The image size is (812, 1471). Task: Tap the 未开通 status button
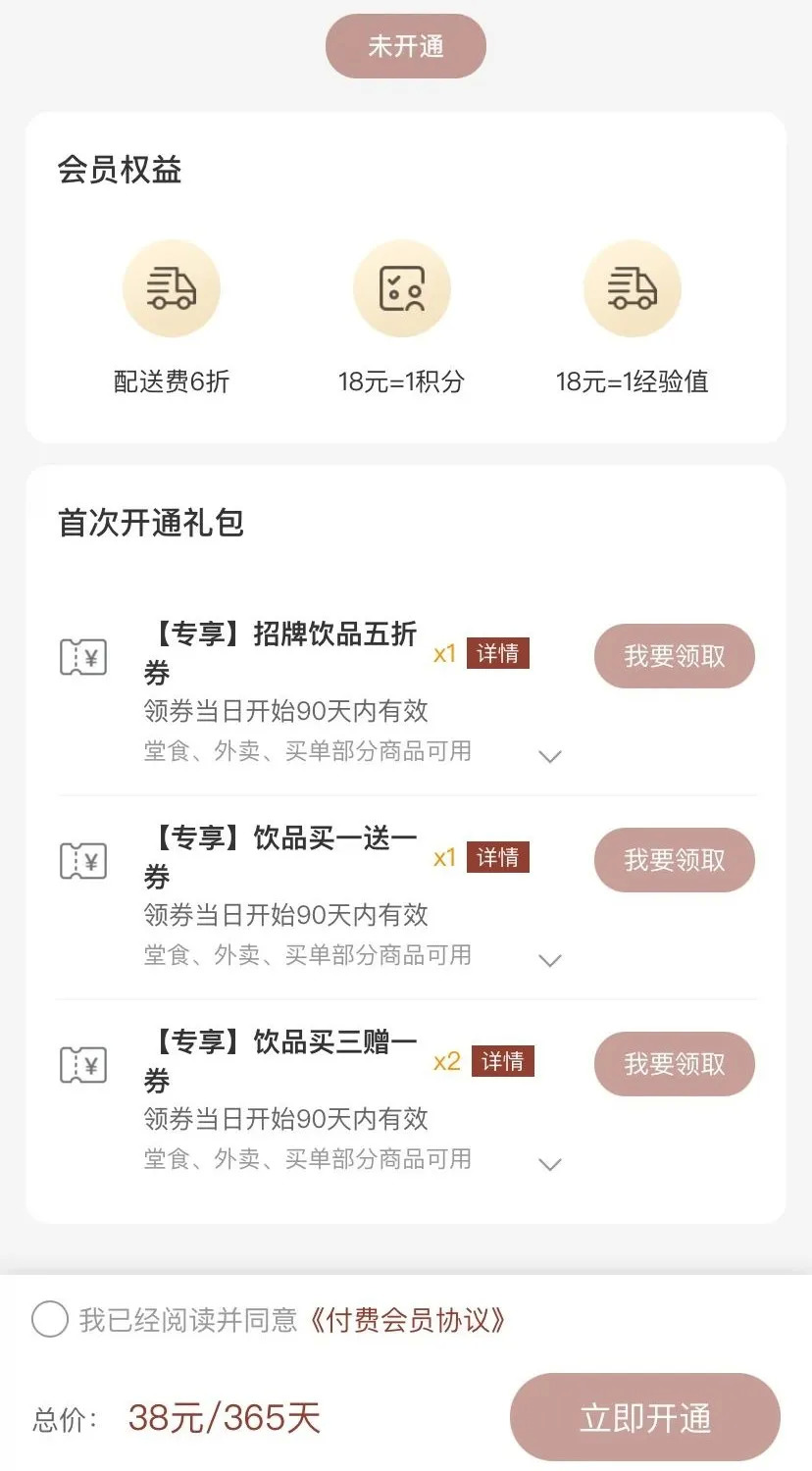[x=405, y=46]
